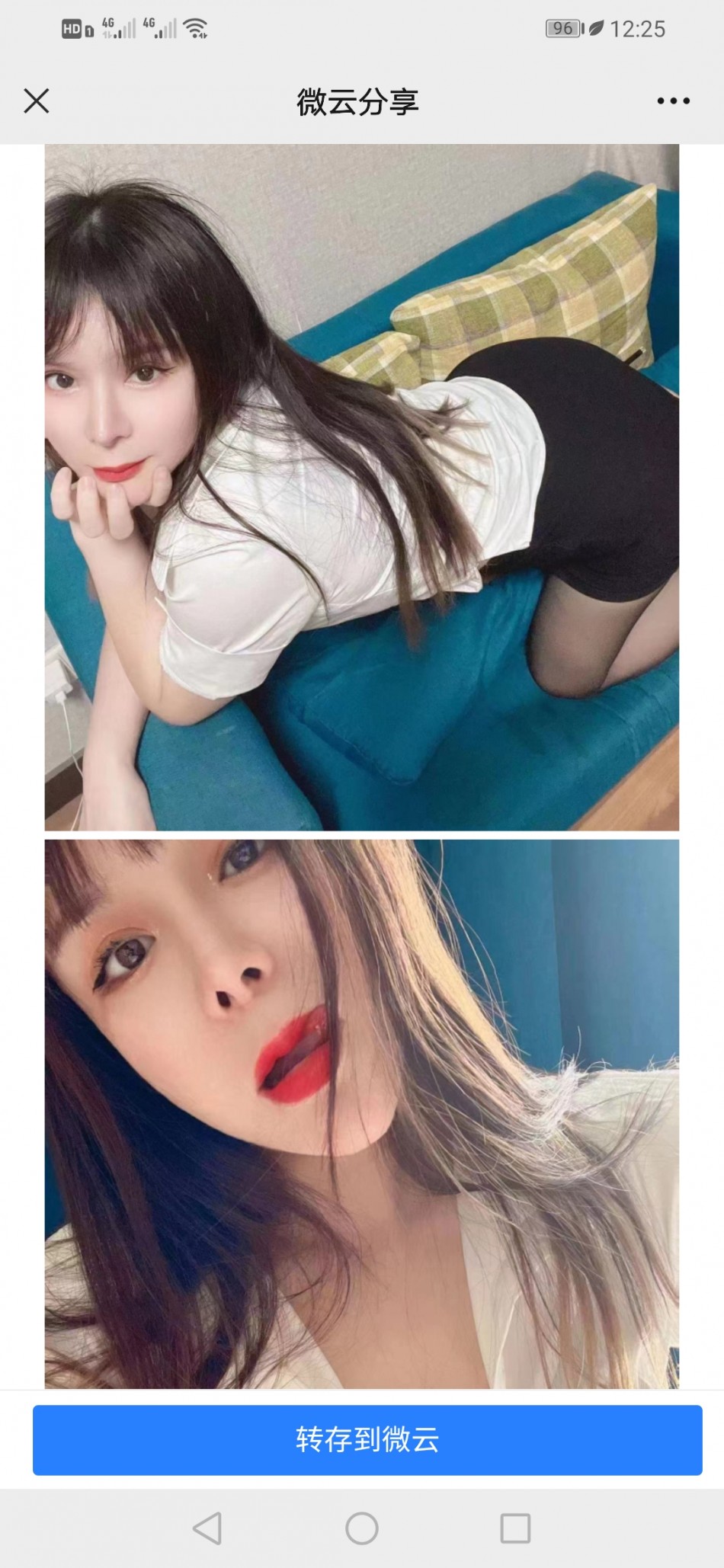Open the first shared photo on the sofa
Screen dimensions: 724x1568
(361, 488)
